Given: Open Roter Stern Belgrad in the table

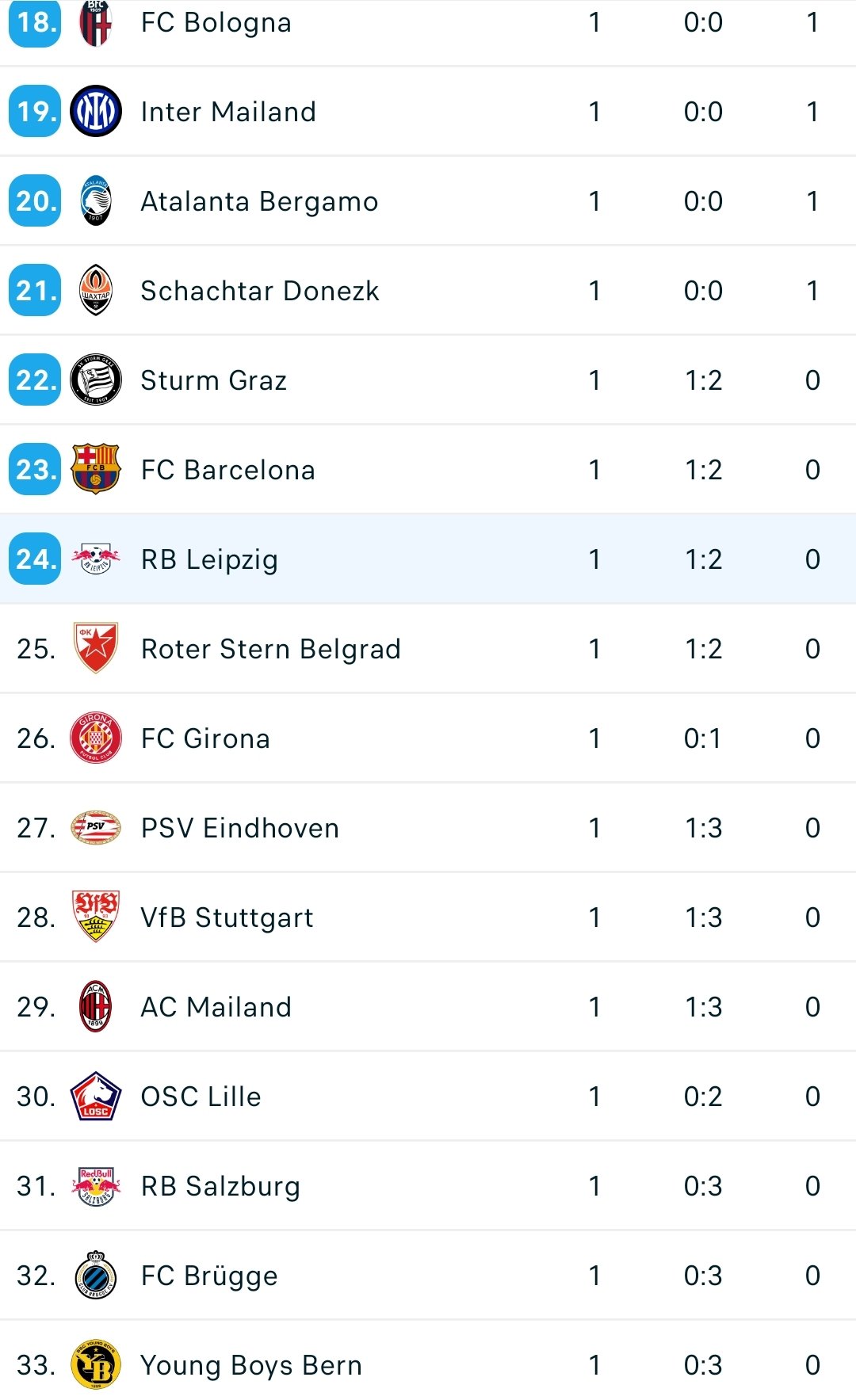Looking at the screenshot, I should 428,649.
